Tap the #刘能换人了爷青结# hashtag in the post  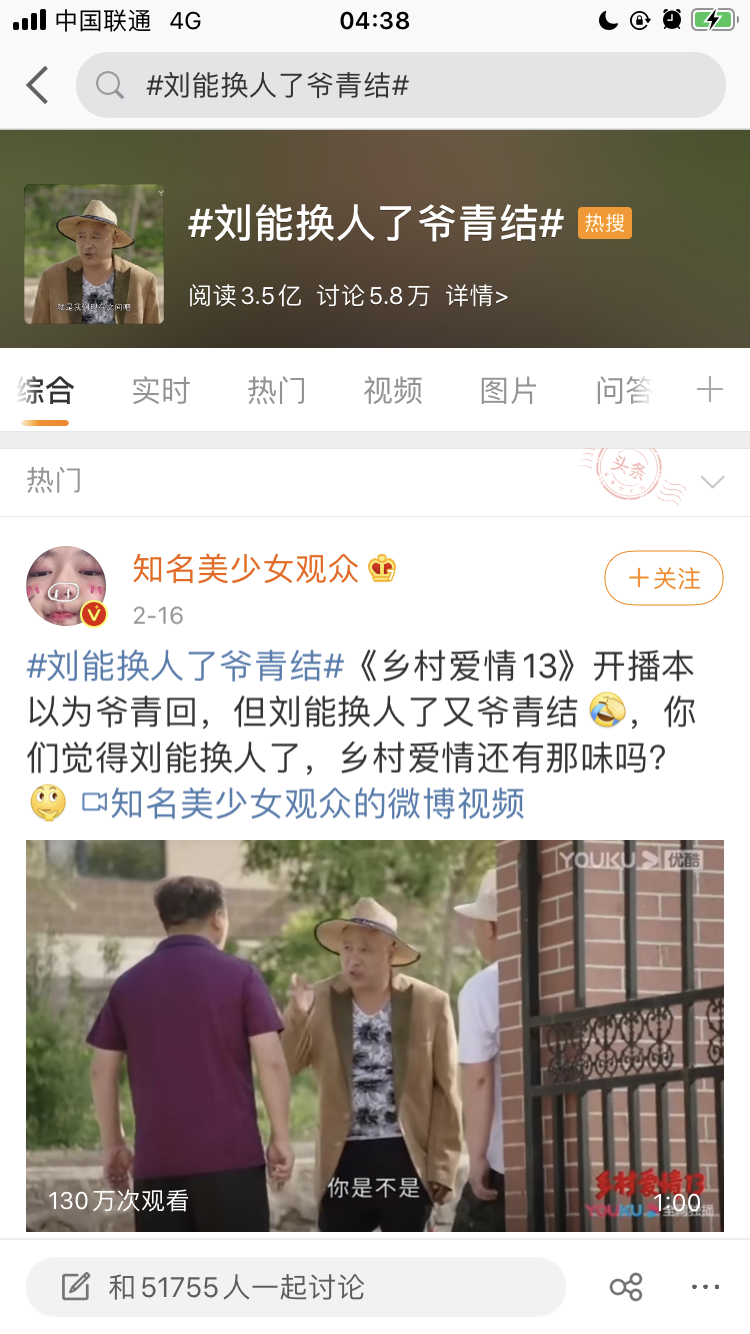186,665
